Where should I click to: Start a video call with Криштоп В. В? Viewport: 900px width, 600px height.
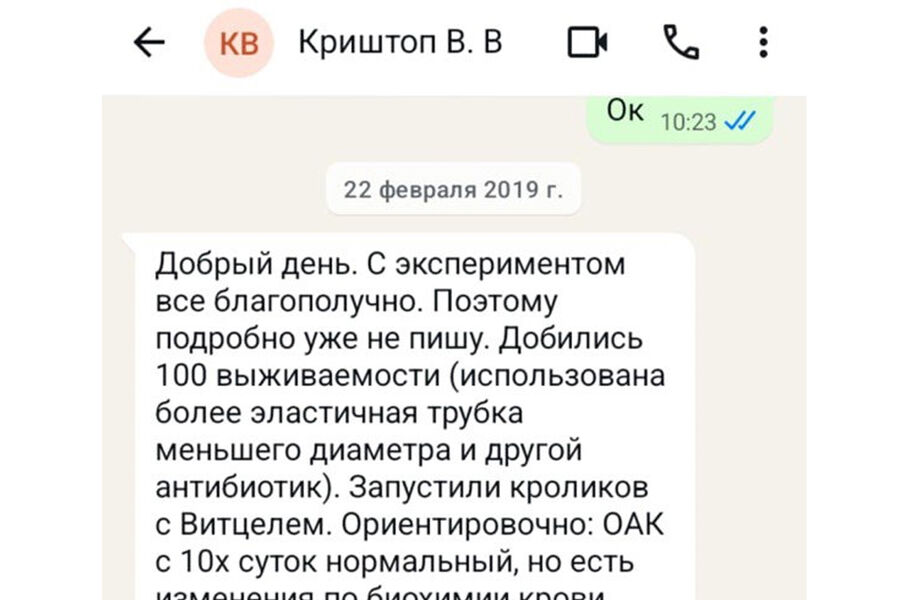588,42
